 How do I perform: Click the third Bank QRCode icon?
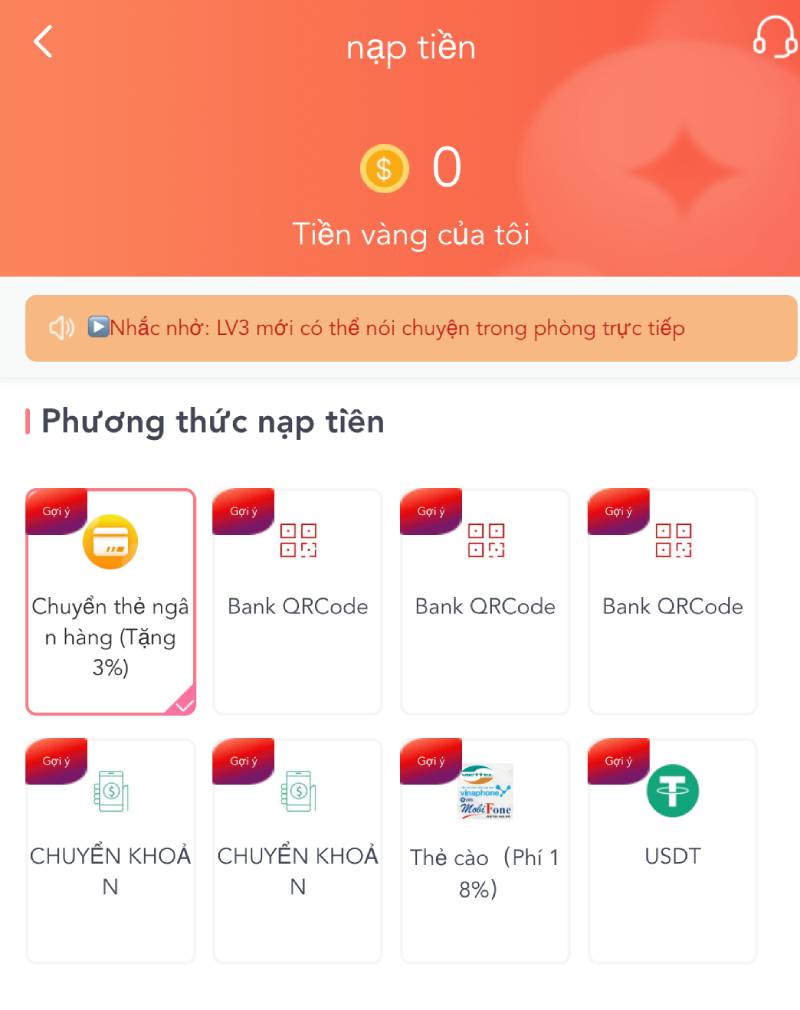[672, 538]
